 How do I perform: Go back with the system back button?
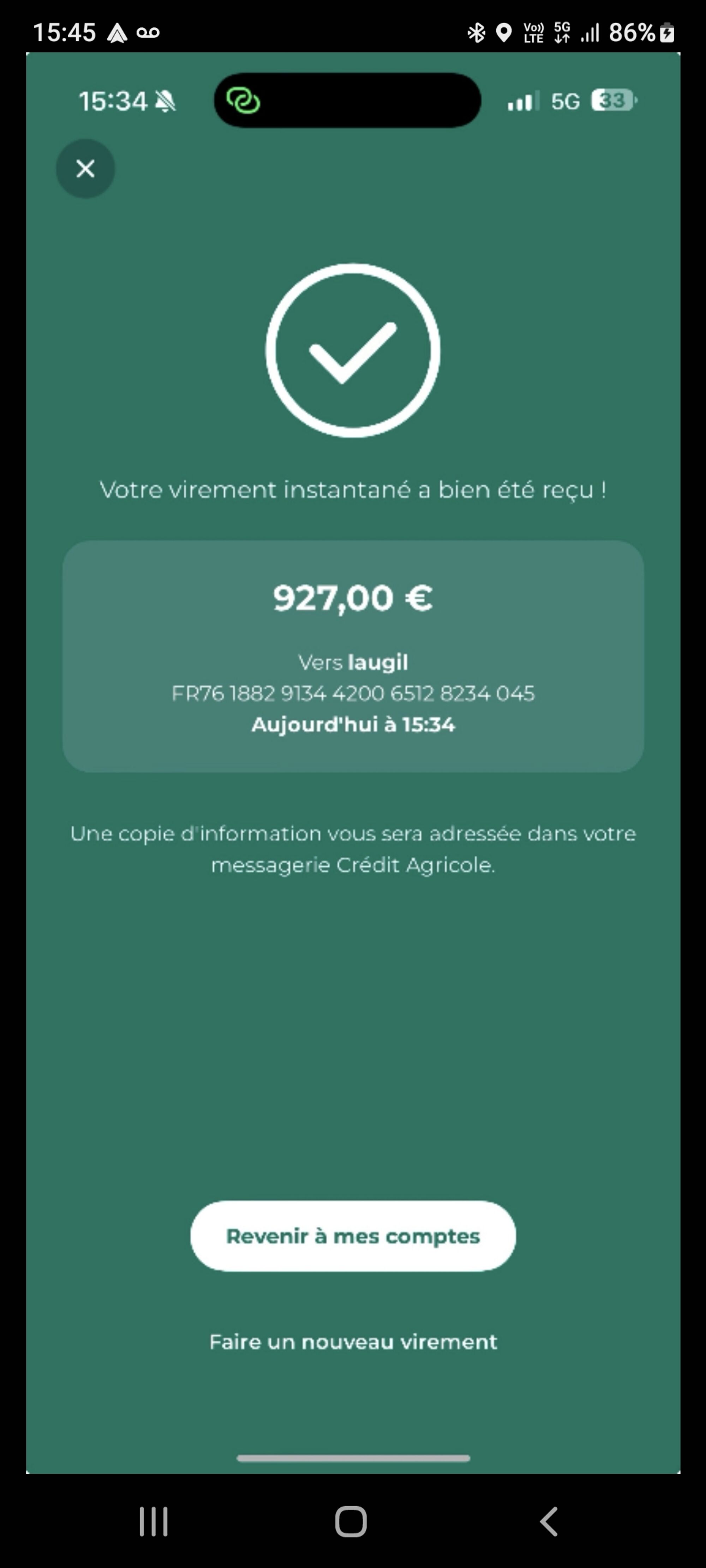click(x=549, y=1522)
